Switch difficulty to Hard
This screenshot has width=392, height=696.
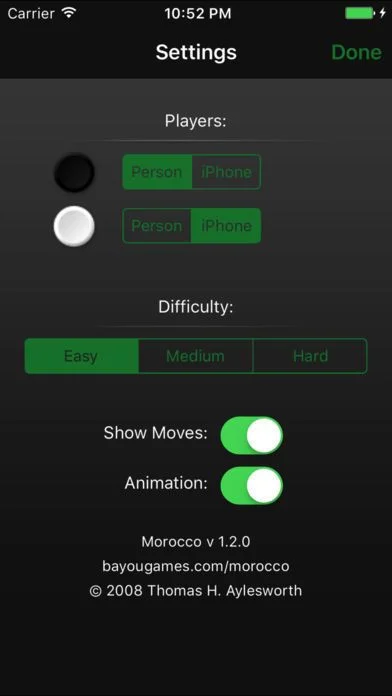click(310, 356)
